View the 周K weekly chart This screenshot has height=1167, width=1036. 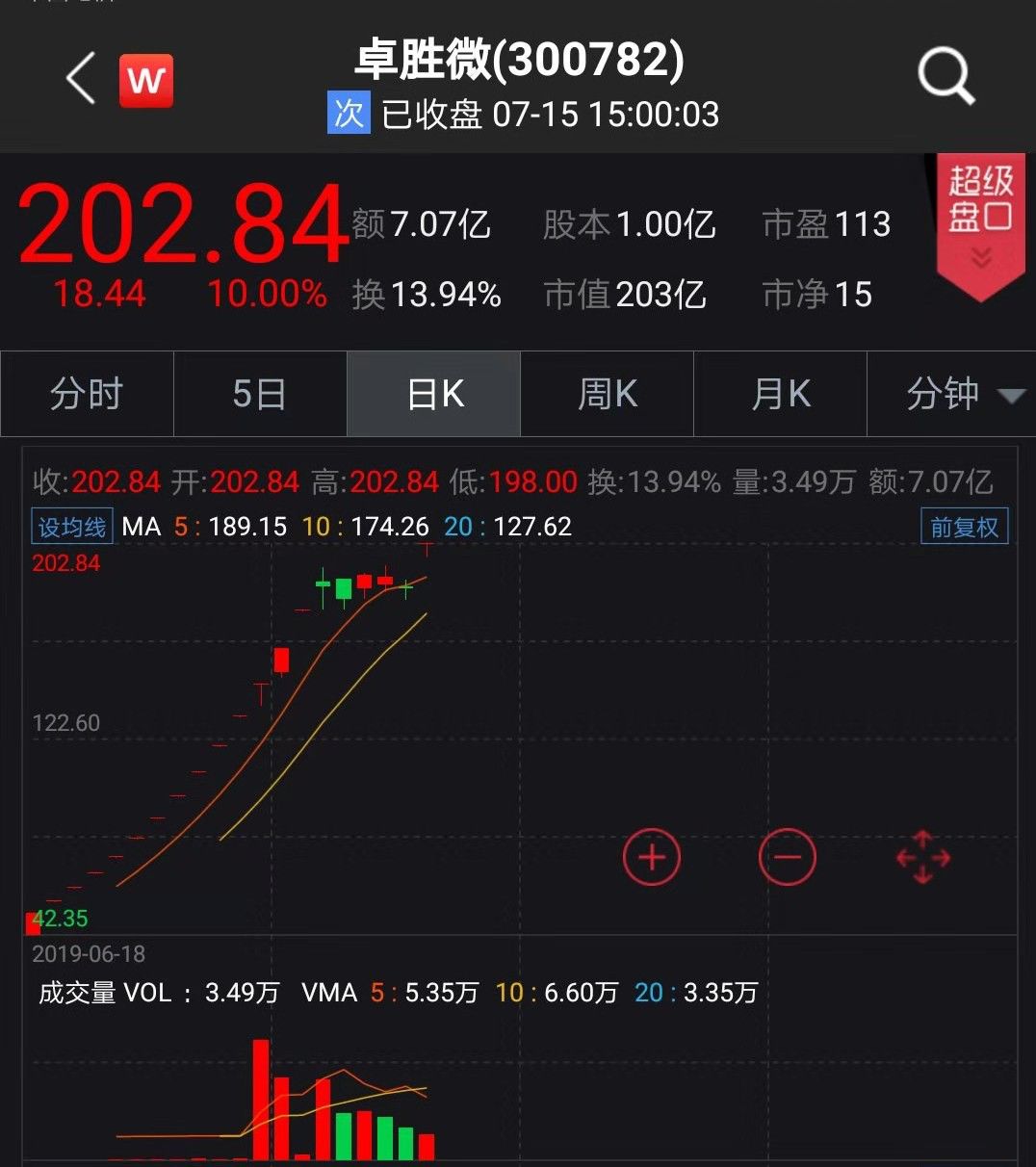coord(607,394)
